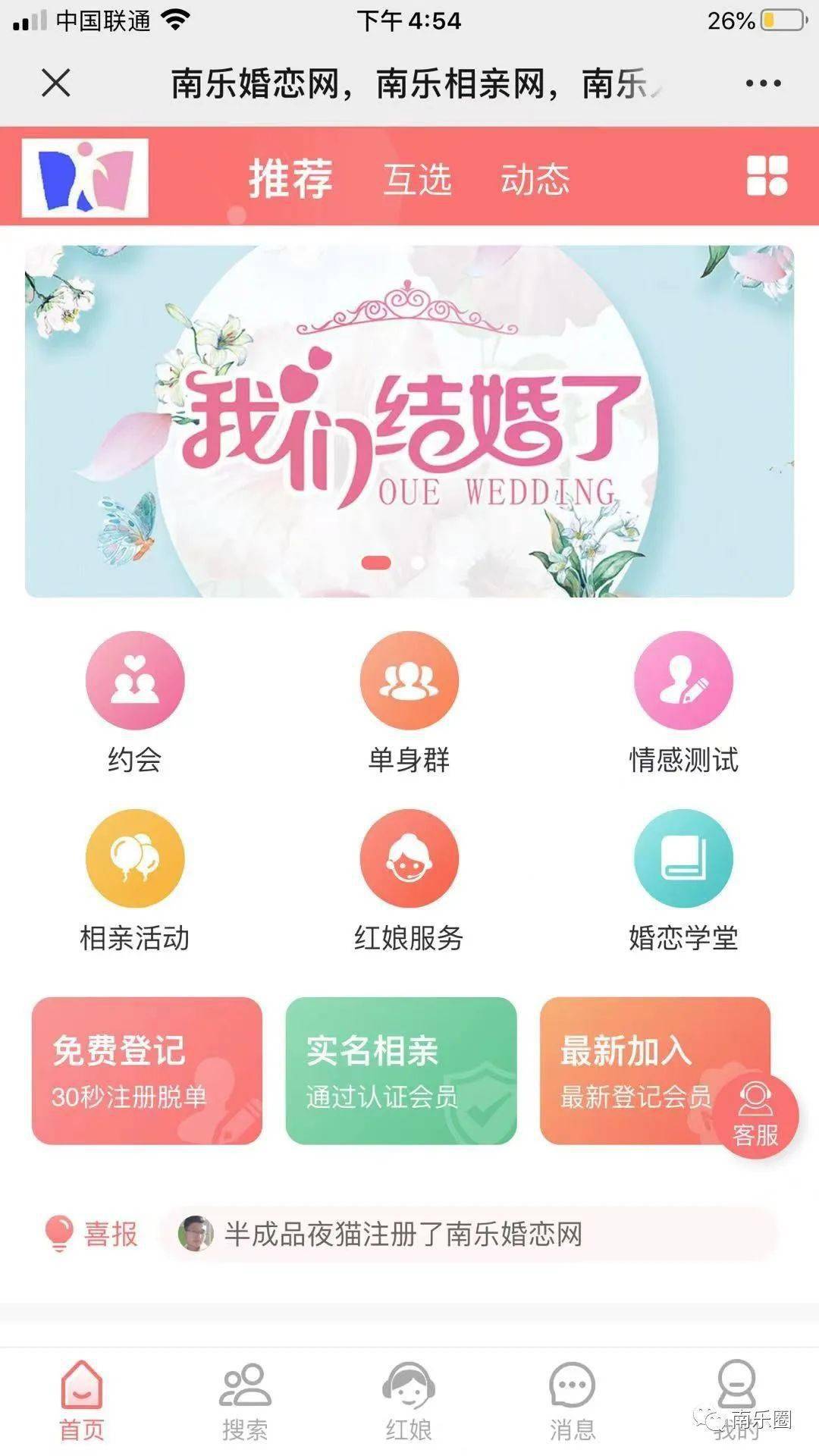Open the 实名相亲 verified members card

(401, 1070)
